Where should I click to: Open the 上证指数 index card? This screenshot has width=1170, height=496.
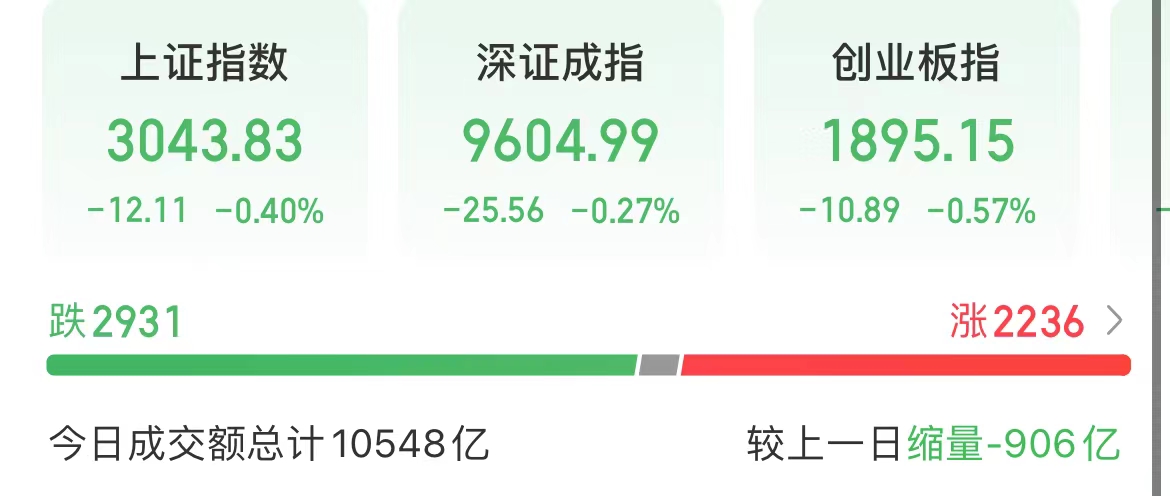pyautogui.click(x=204, y=135)
